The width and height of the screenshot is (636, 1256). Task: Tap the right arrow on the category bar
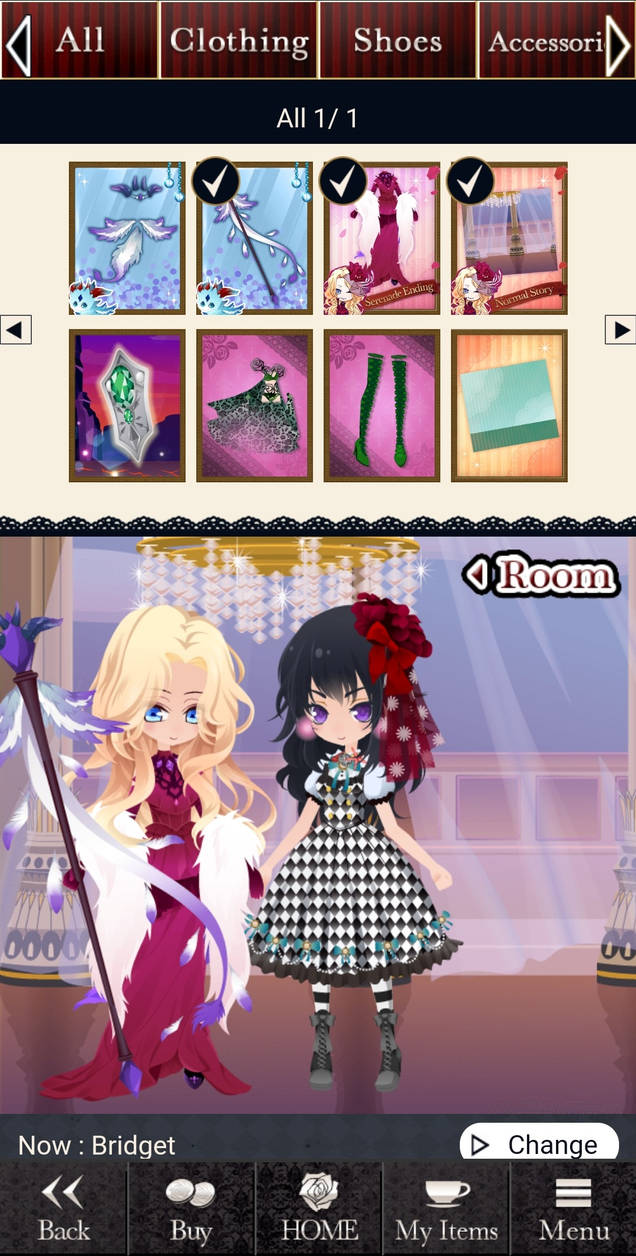click(619, 40)
